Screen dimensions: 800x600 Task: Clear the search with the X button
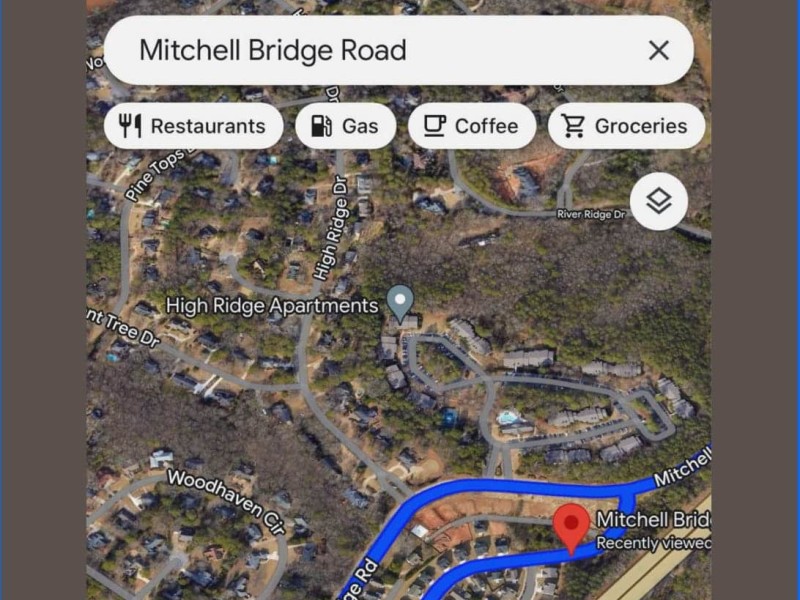[x=658, y=50]
